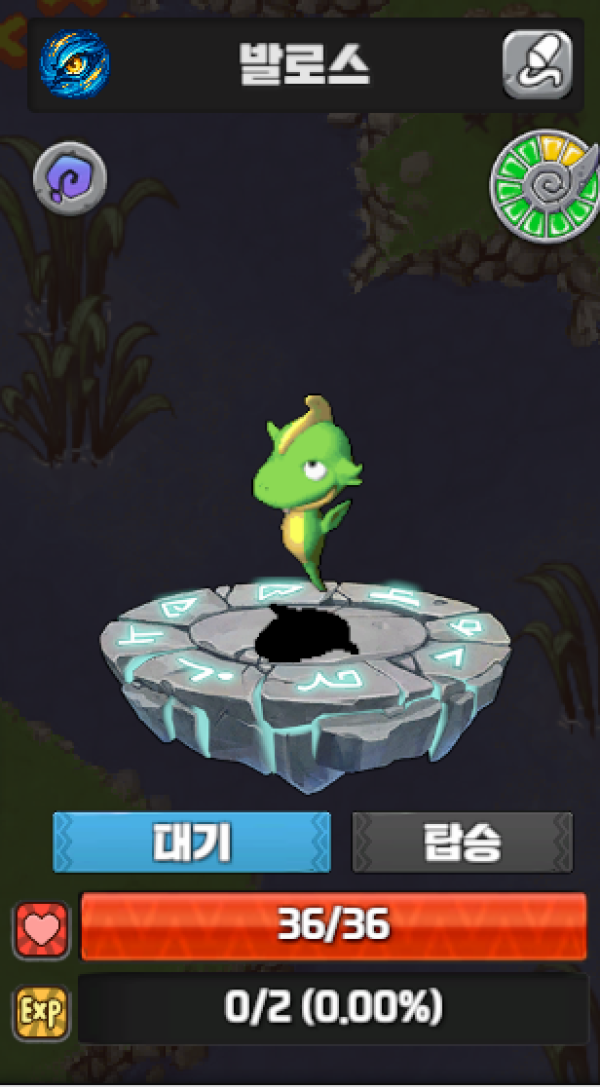This screenshot has height=1087, width=600.
Task: Open the green spiral gauge button
Action: tap(545, 185)
